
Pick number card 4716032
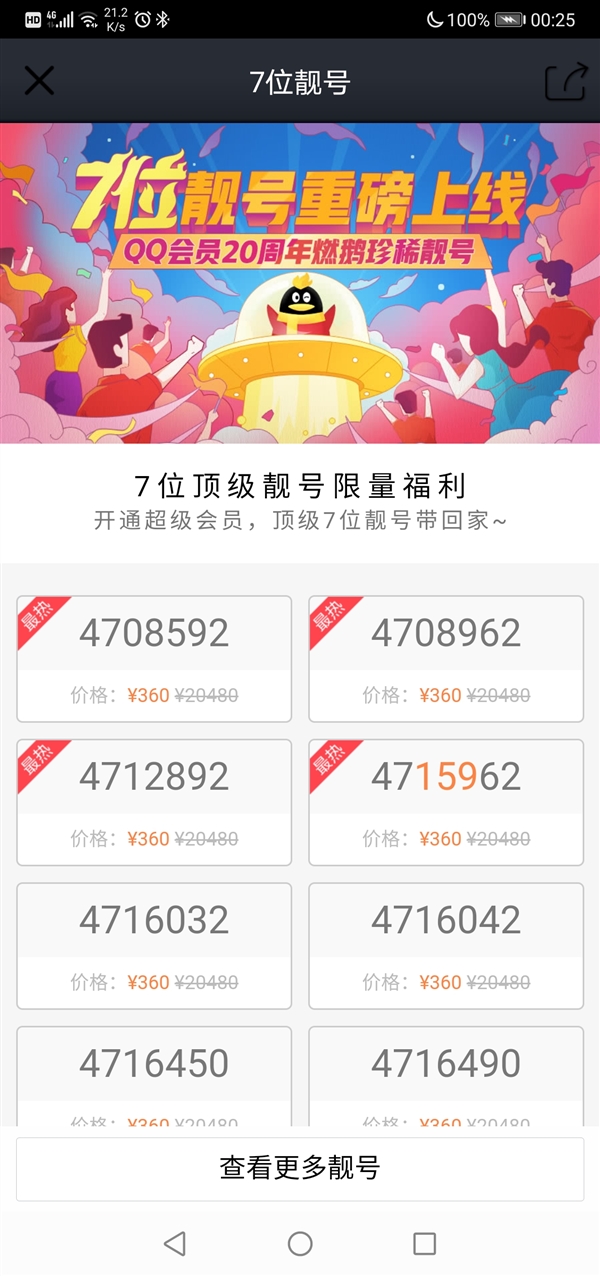pos(154,945)
